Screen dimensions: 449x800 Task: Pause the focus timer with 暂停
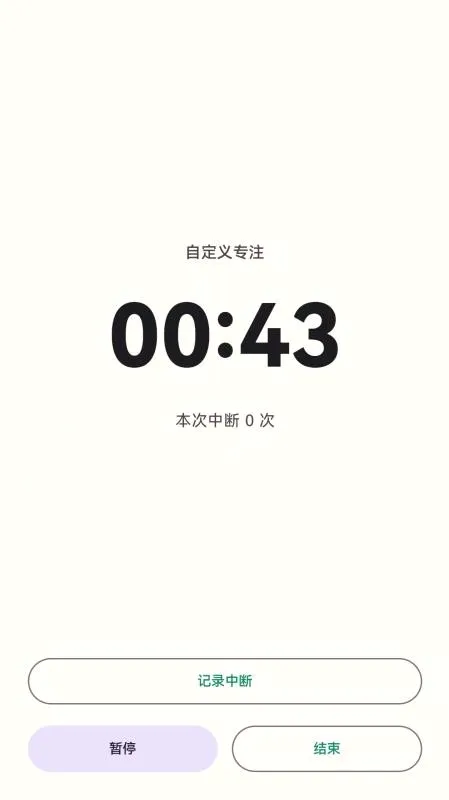[x=122, y=748]
